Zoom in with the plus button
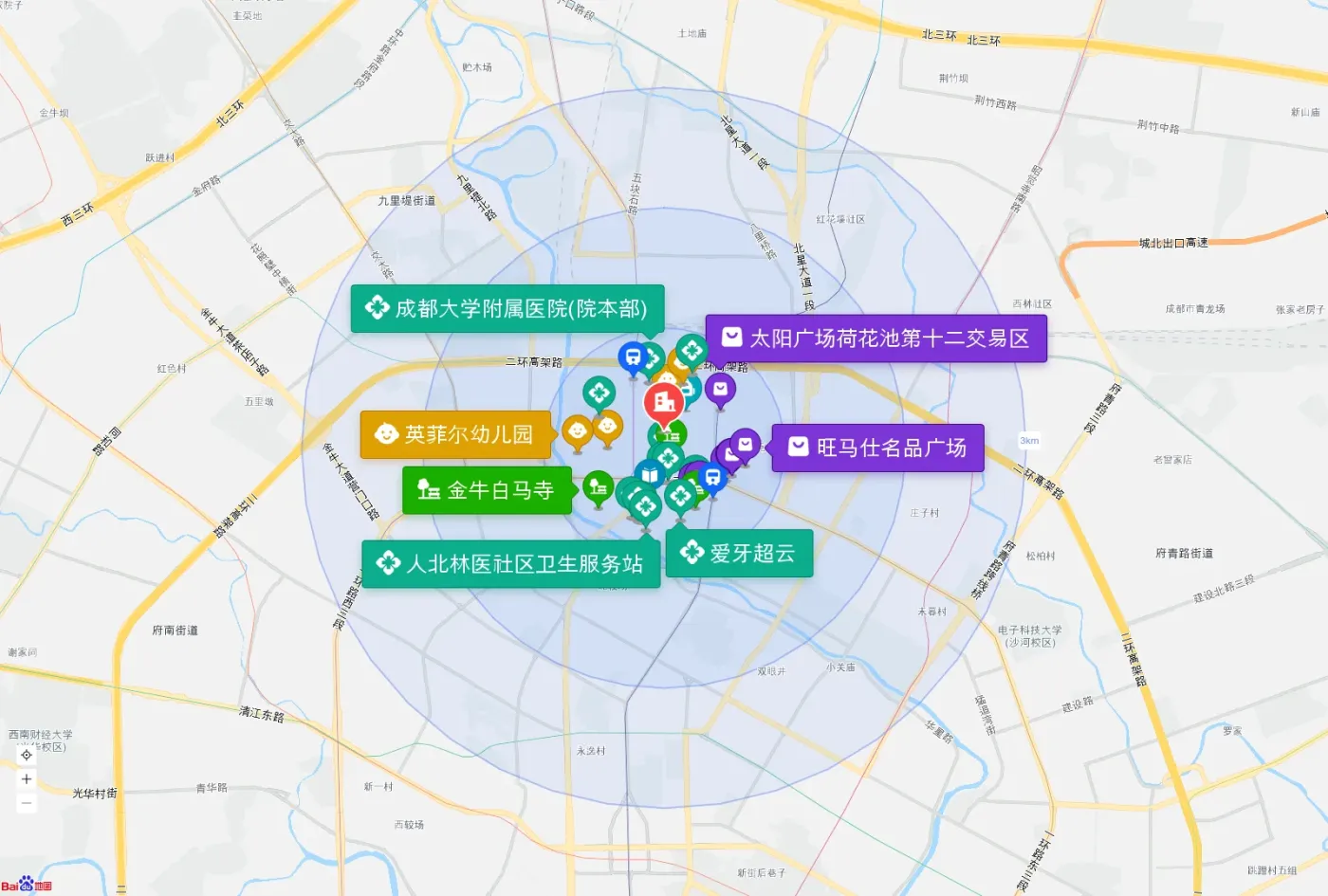The height and width of the screenshot is (896, 1328). (x=27, y=778)
